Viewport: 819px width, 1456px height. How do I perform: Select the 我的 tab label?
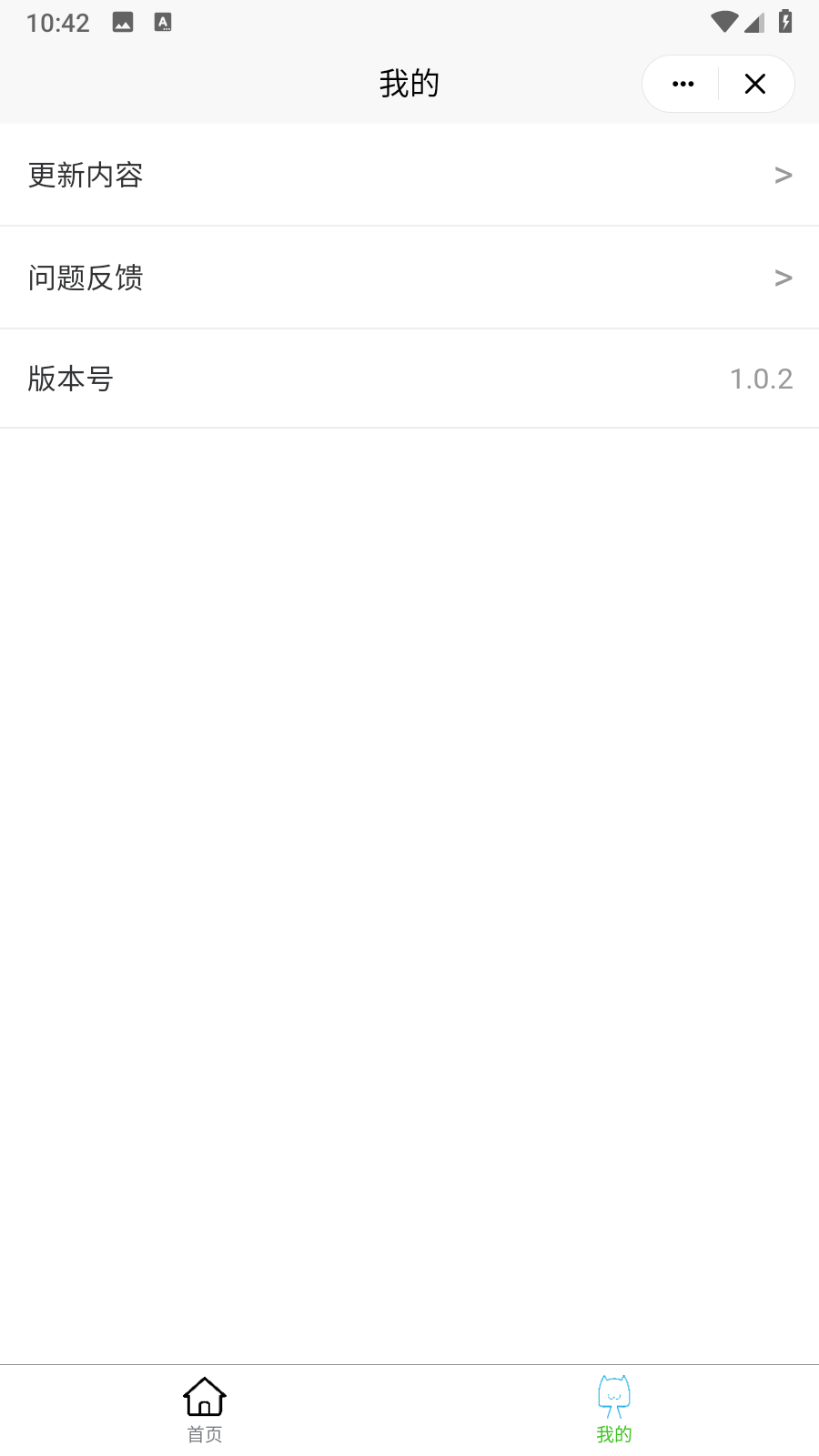[613, 1433]
